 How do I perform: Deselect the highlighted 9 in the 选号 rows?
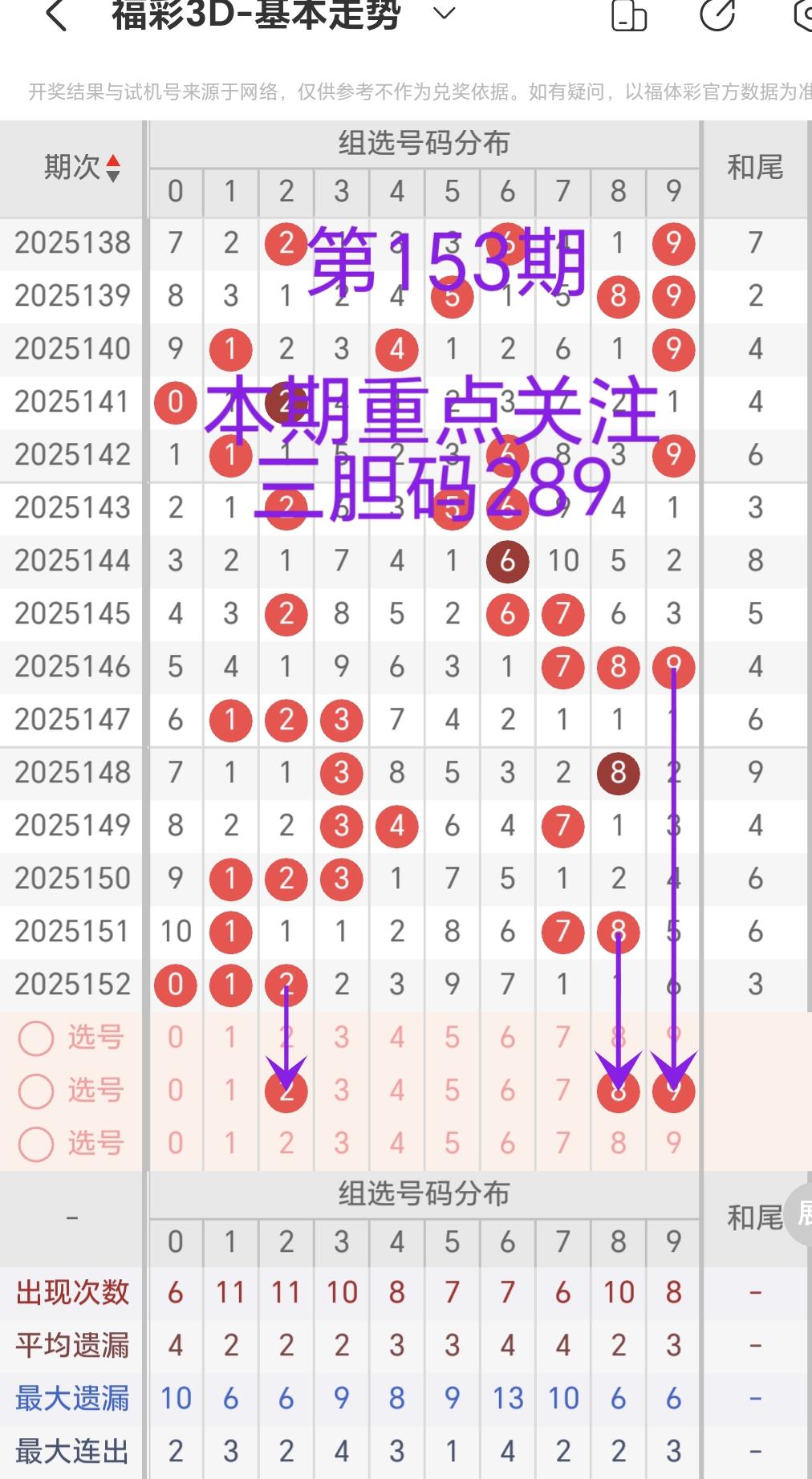pyautogui.click(x=673, y=1091)
